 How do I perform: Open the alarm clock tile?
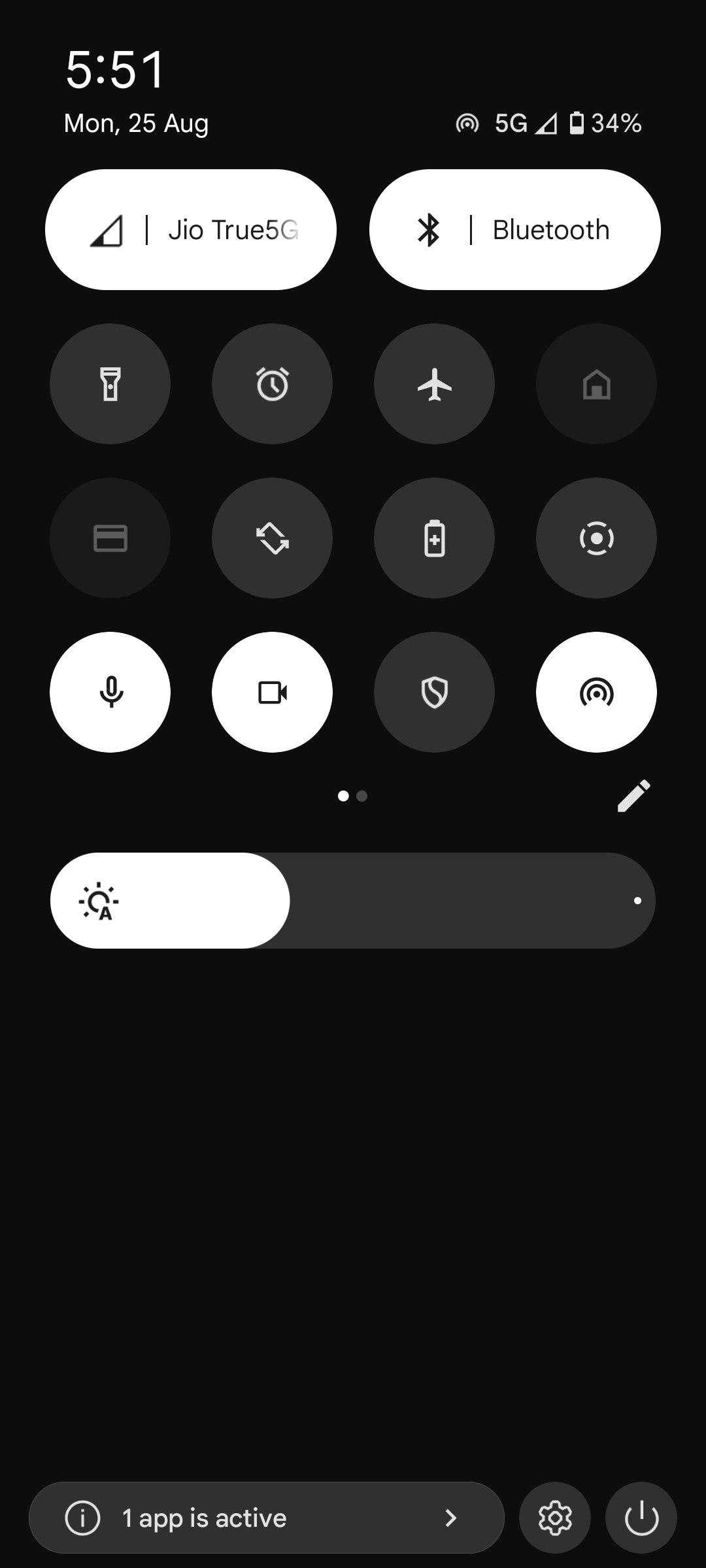coord(272,384)
